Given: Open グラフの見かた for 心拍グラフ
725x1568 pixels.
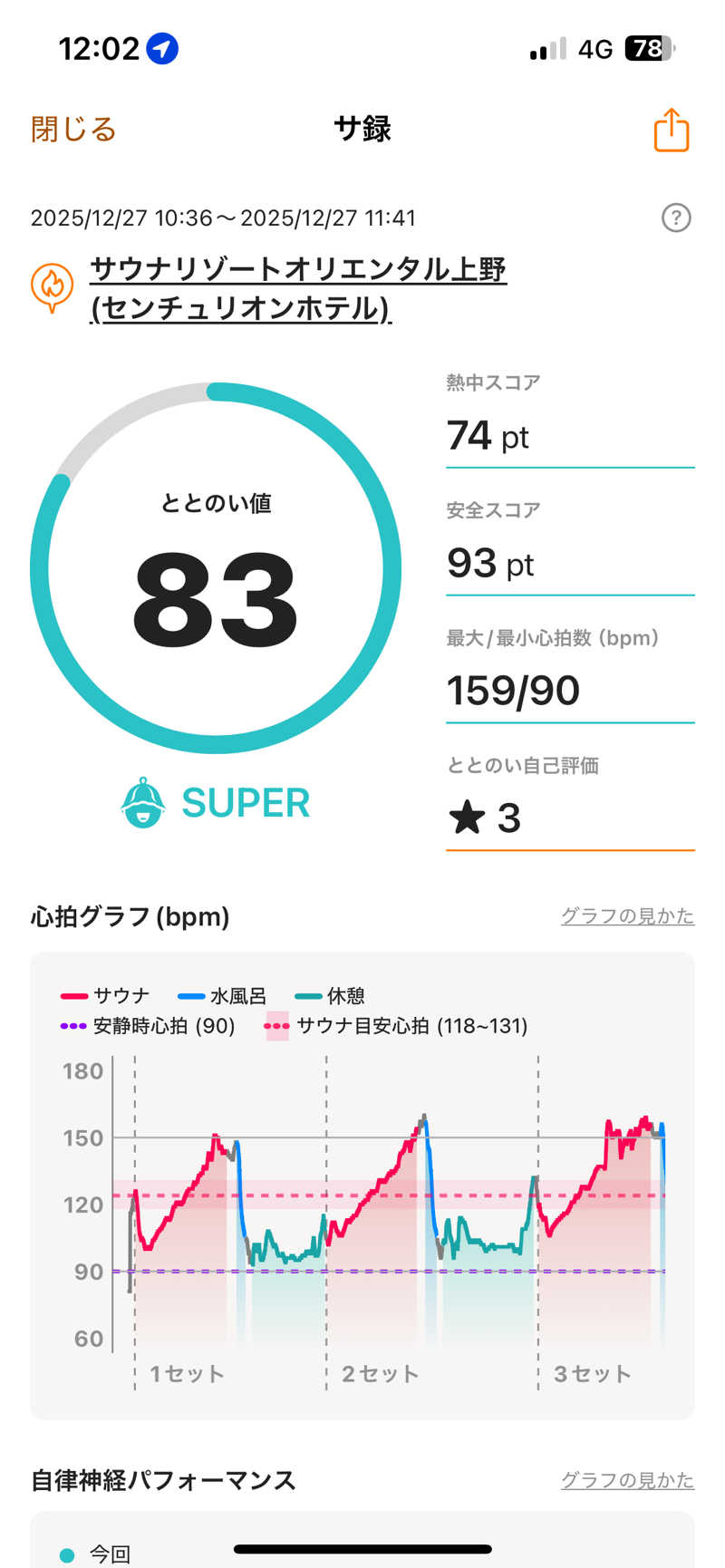Looking at the screenshot, I should pos(627,916).
